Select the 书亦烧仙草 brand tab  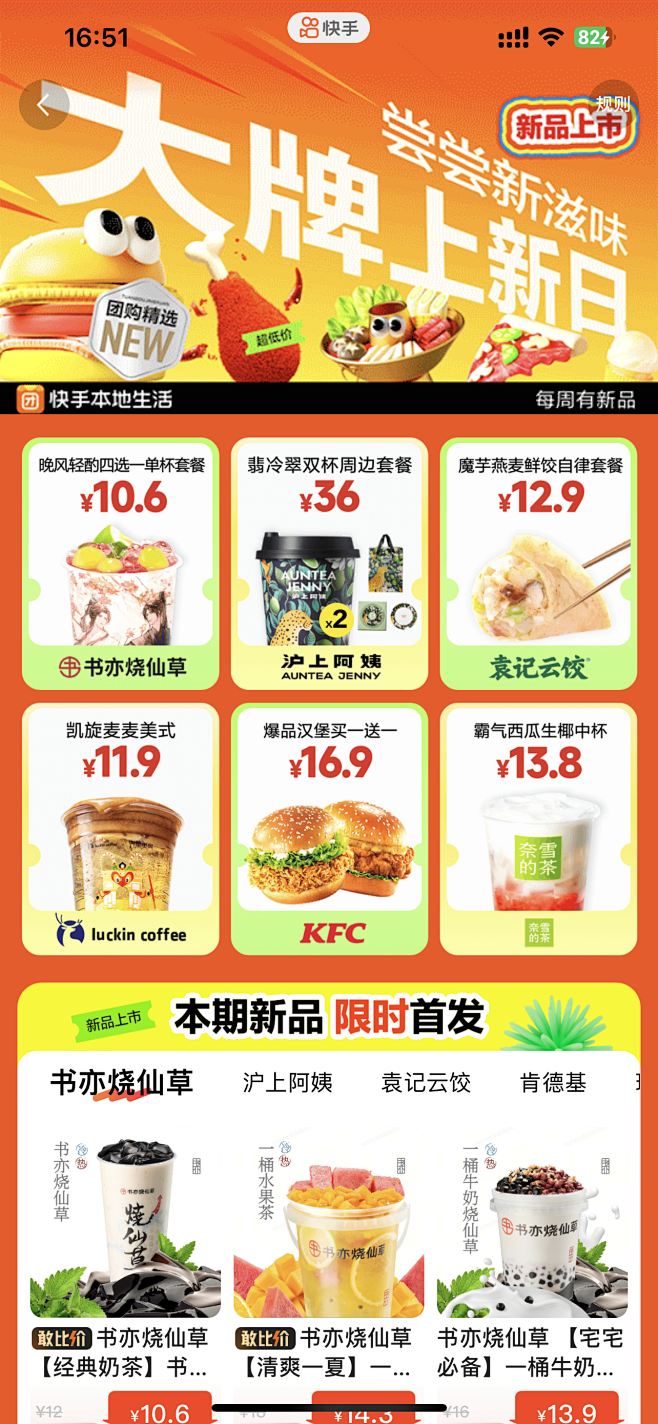(x=121, y=1082)
